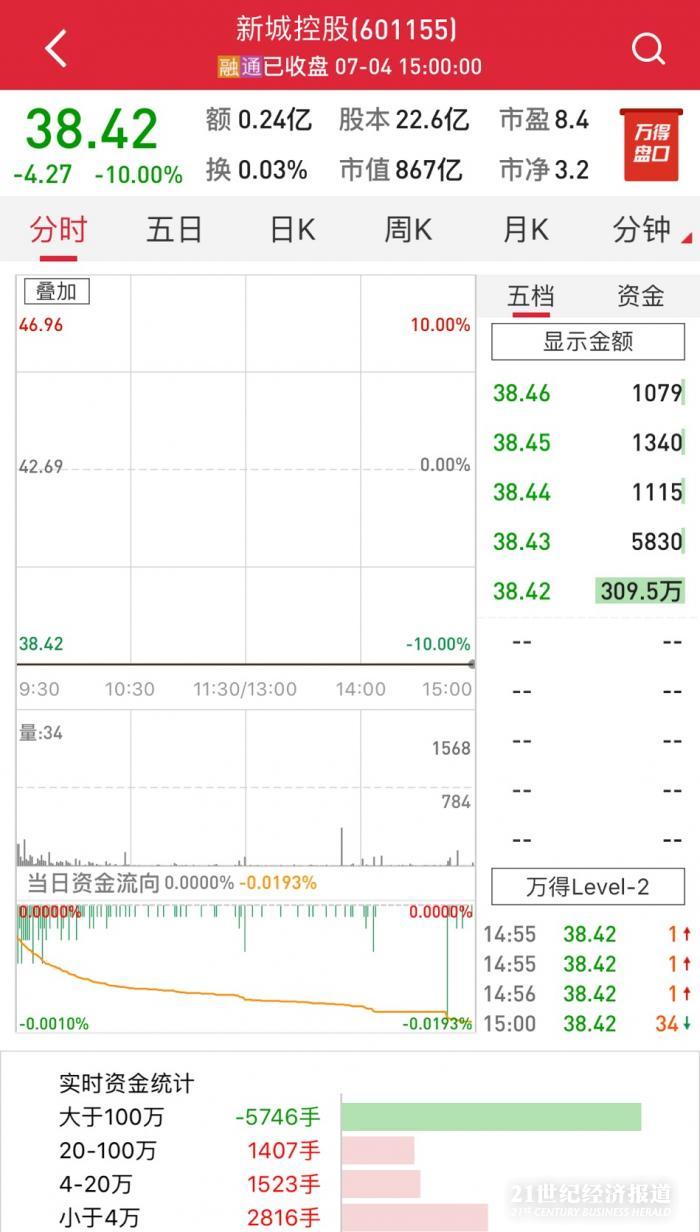Open the stock search magnifier

tap(648, 48)
